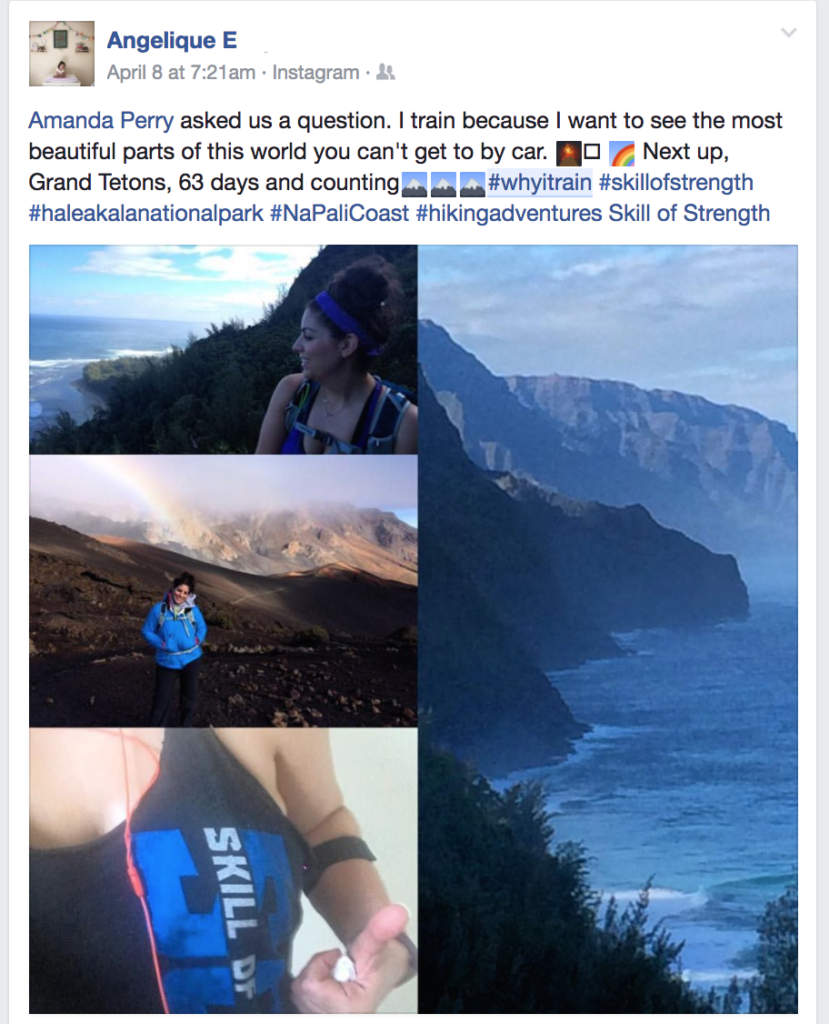This screenshot has height=1024, width=829.
Task: Open the #skillofstrength hashtag
Action: (x=676, y=183)
